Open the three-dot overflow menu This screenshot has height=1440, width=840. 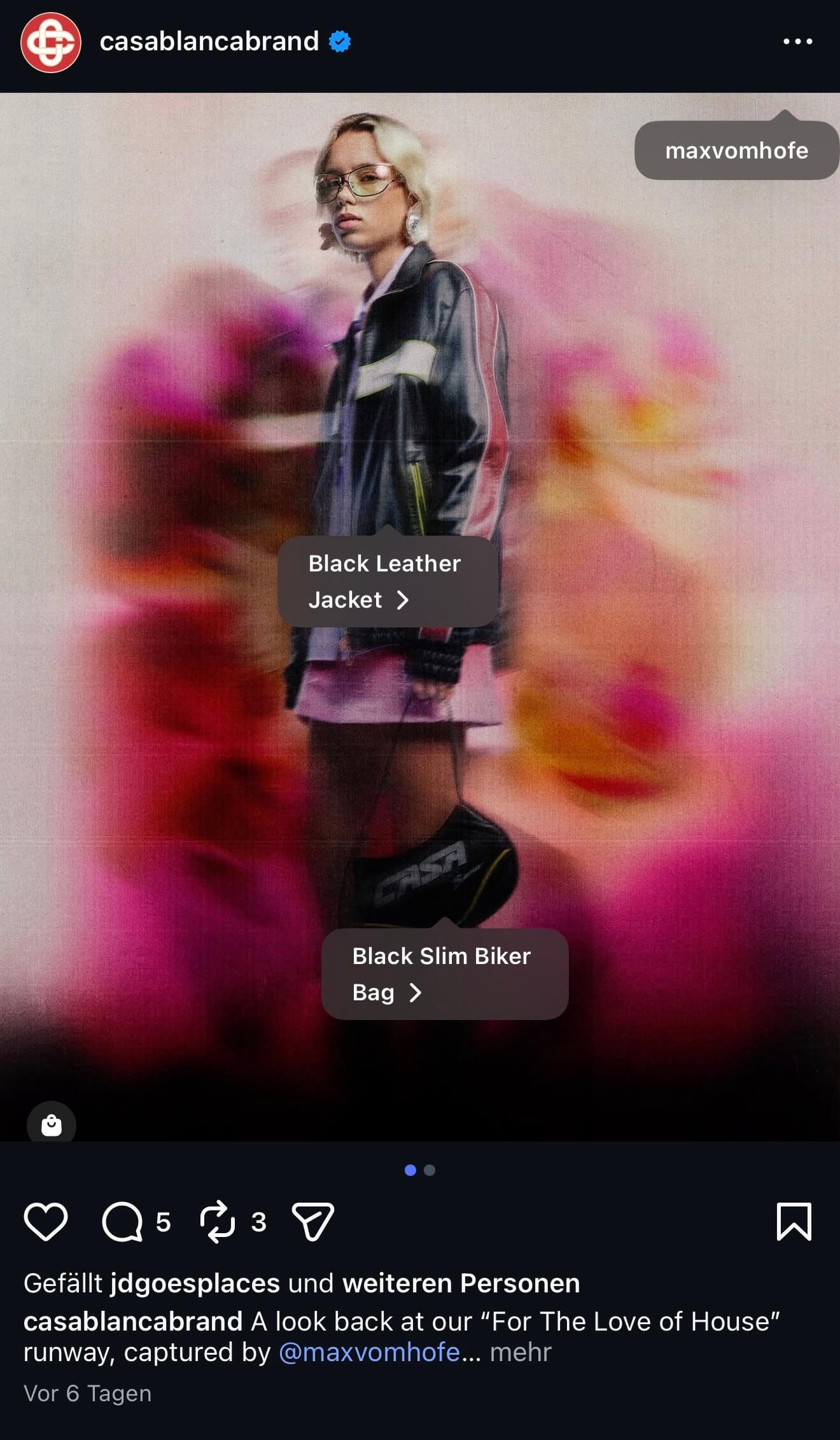click(797, 42)
